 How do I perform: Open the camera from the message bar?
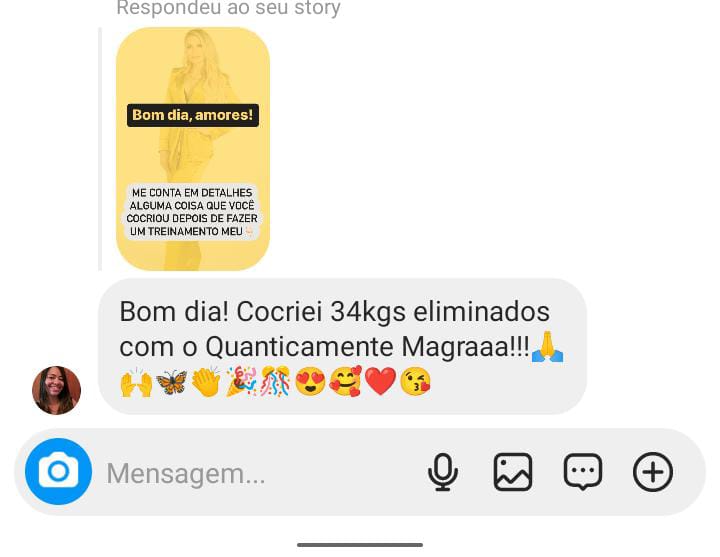pos(58,471)
